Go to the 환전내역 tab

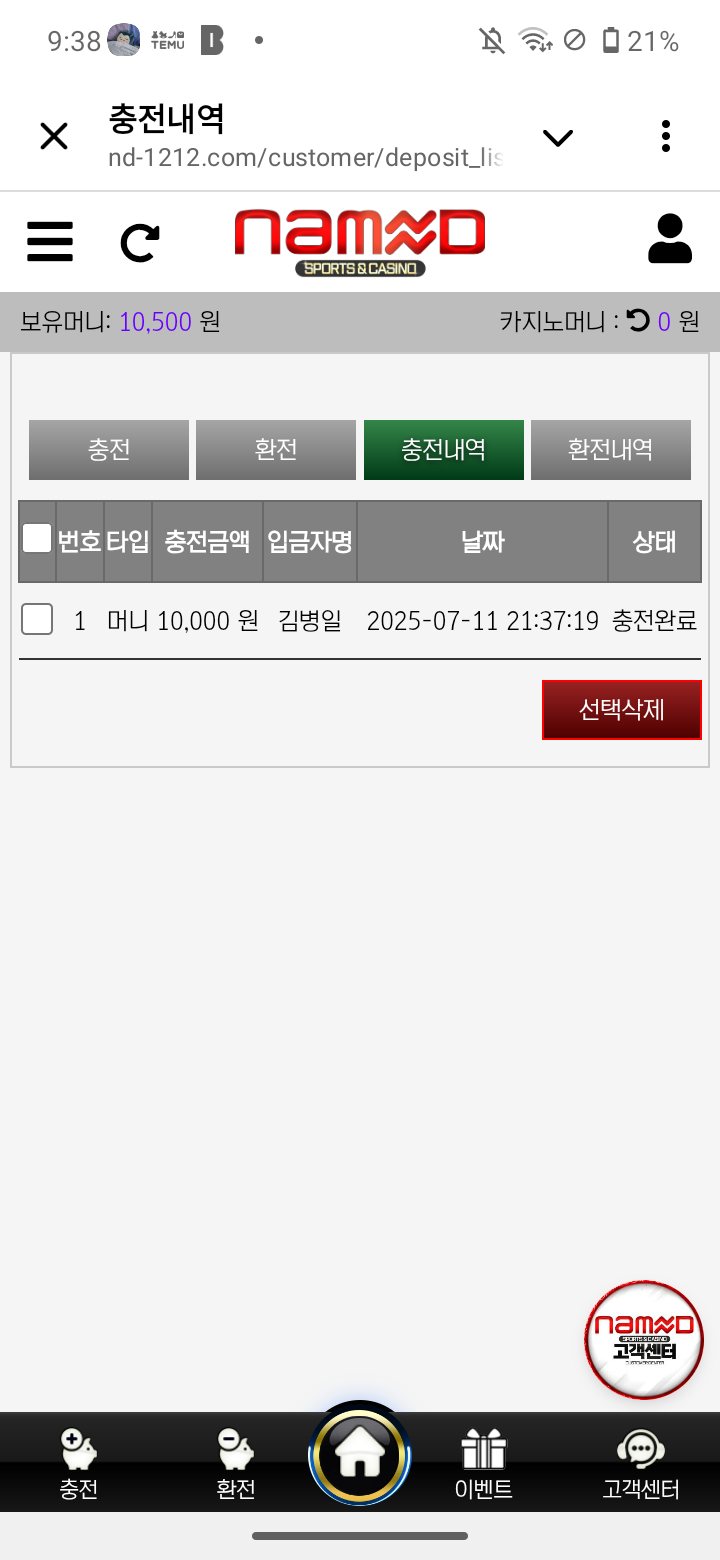[611, 450]
